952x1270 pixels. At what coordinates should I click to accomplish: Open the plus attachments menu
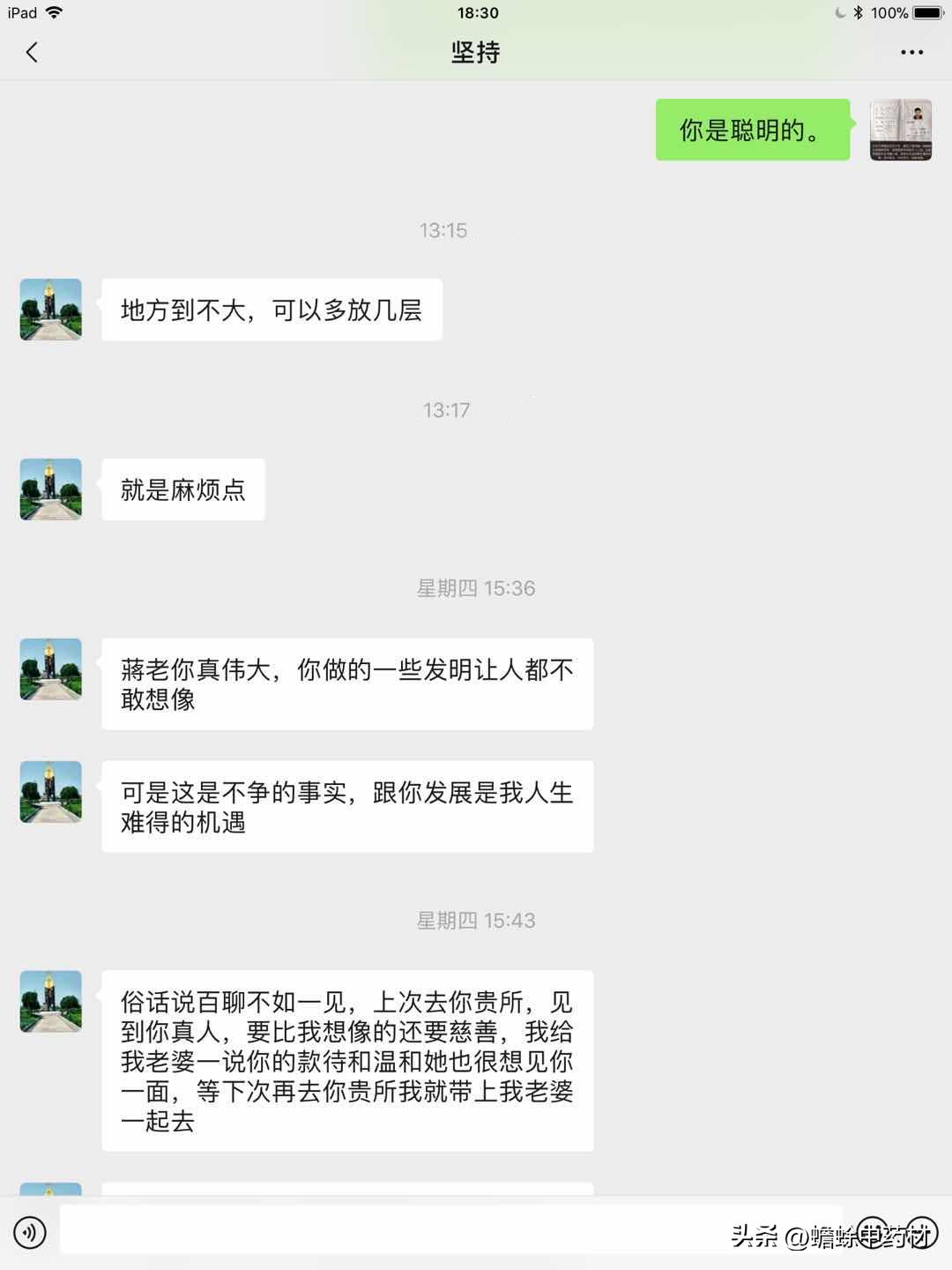coord(922,1233)
